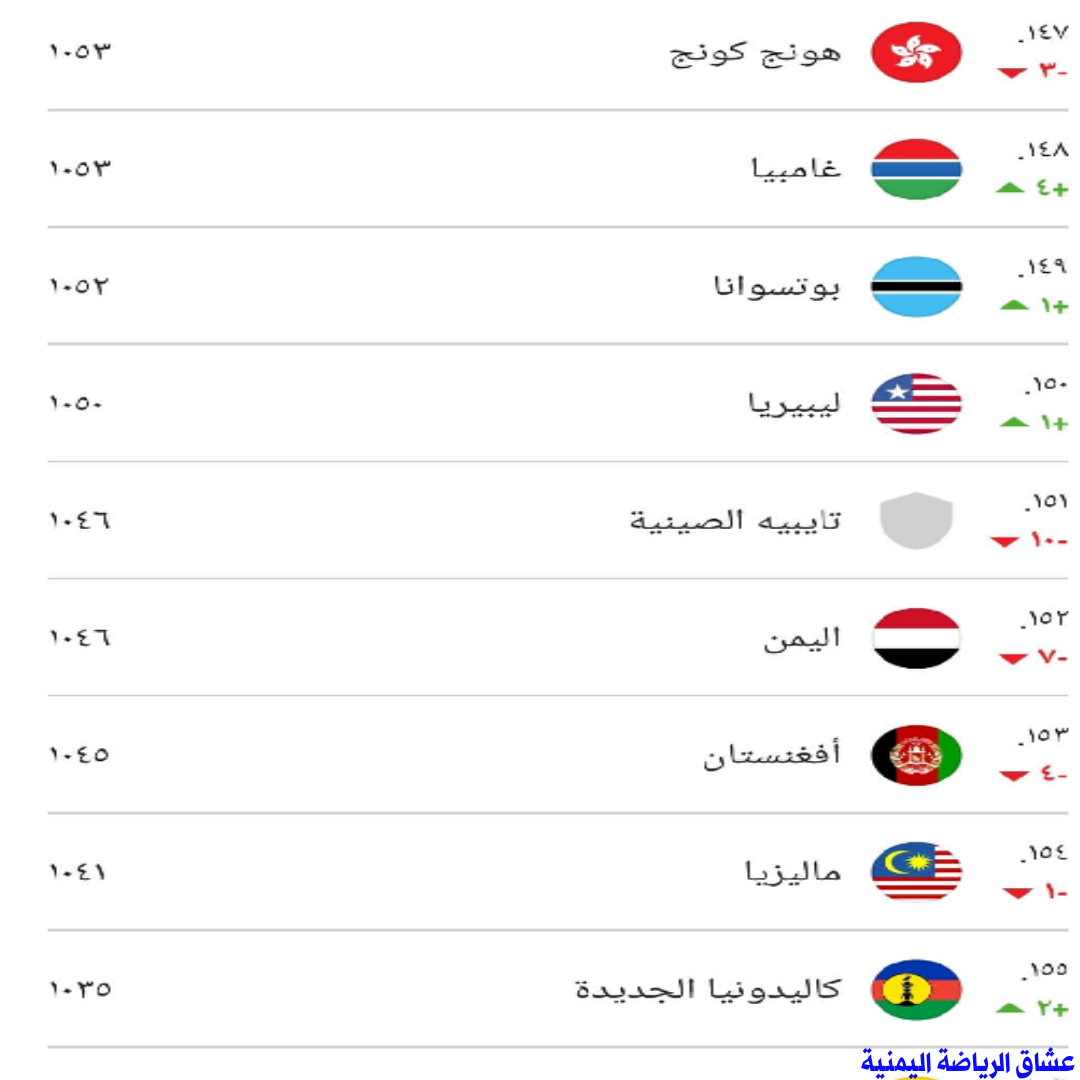This screenshot has width=1080, height=1080.
Task: Open اليمن team page
Action: [802, 638]
